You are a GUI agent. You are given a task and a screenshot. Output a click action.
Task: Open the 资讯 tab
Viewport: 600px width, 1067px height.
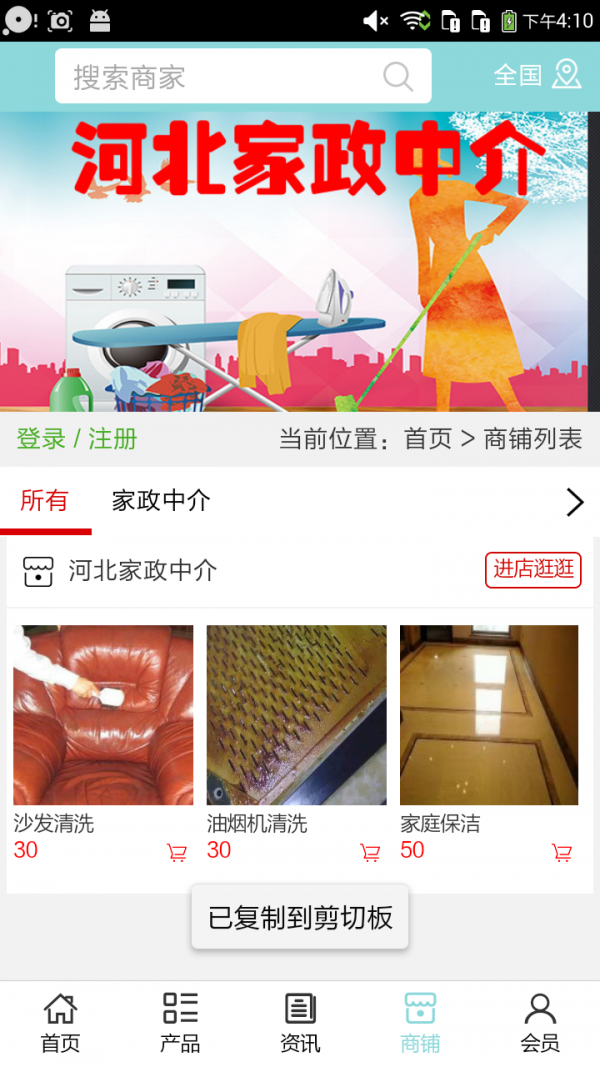(x=300, y=1023)
